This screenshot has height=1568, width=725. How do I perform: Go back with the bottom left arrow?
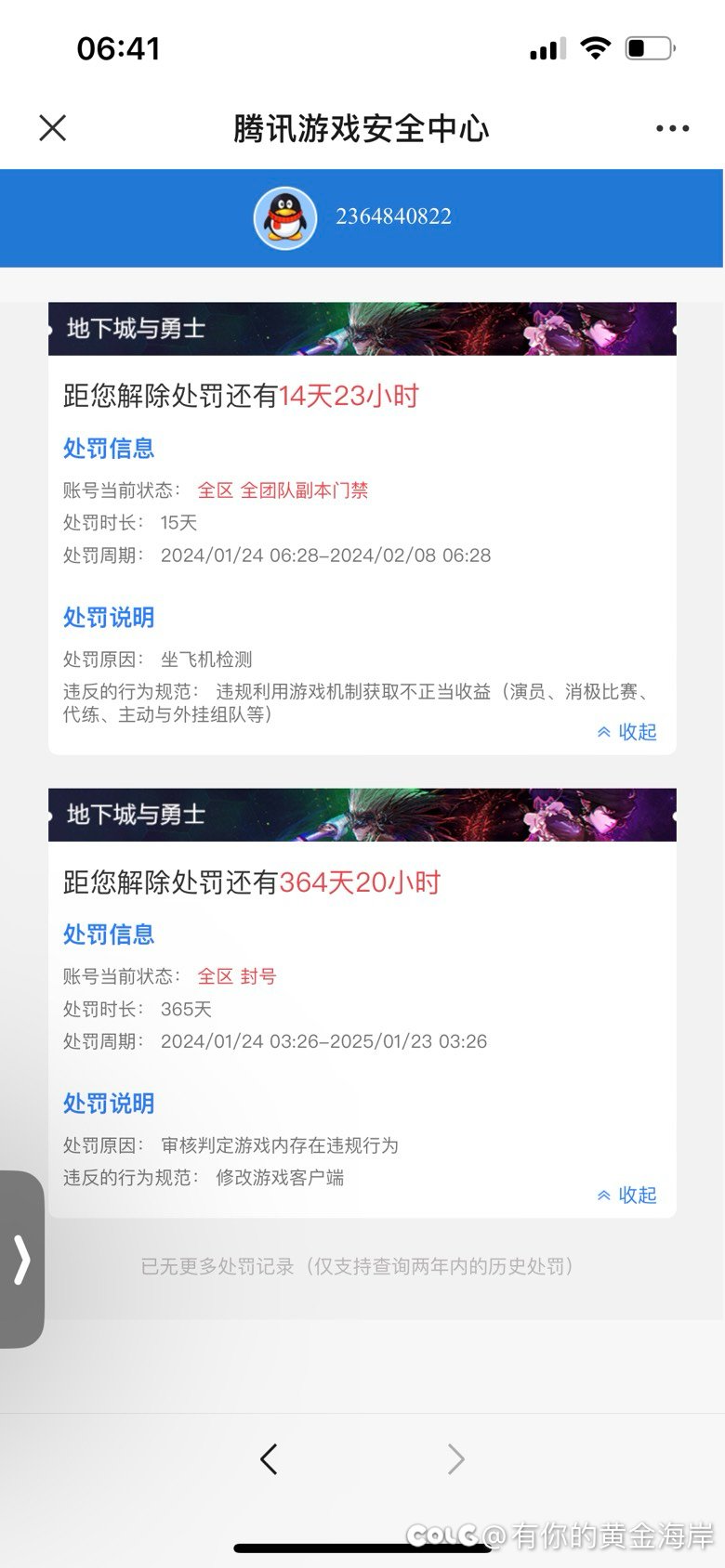(x=269, y=1459)
